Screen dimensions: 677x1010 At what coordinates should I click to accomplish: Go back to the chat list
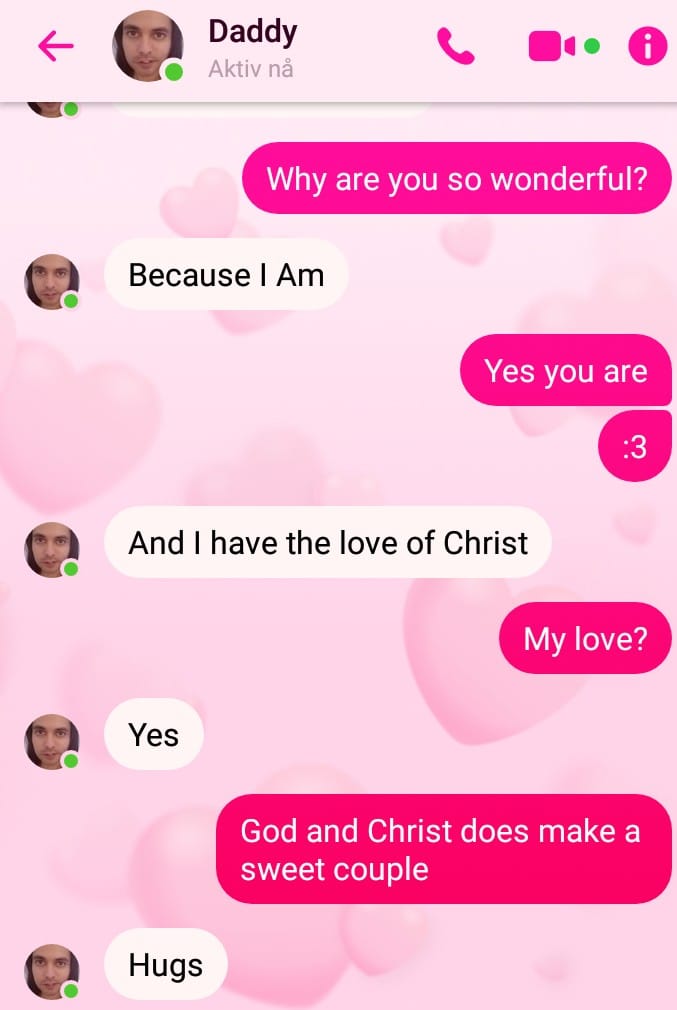click(55, 46)
